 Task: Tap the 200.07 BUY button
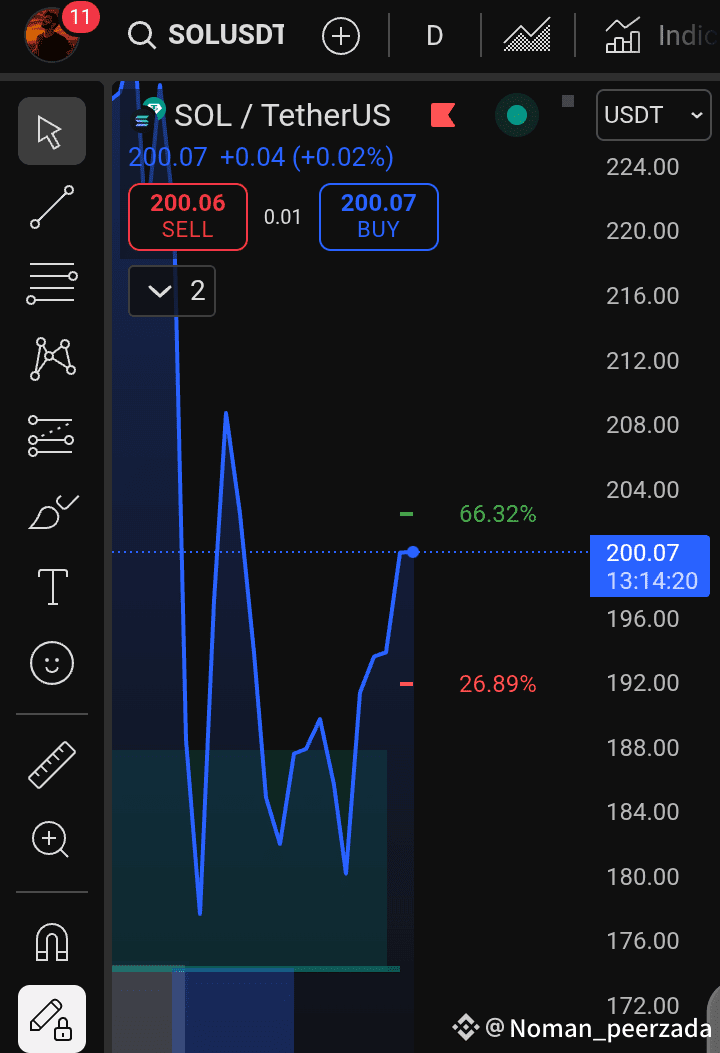coord(378,216)
